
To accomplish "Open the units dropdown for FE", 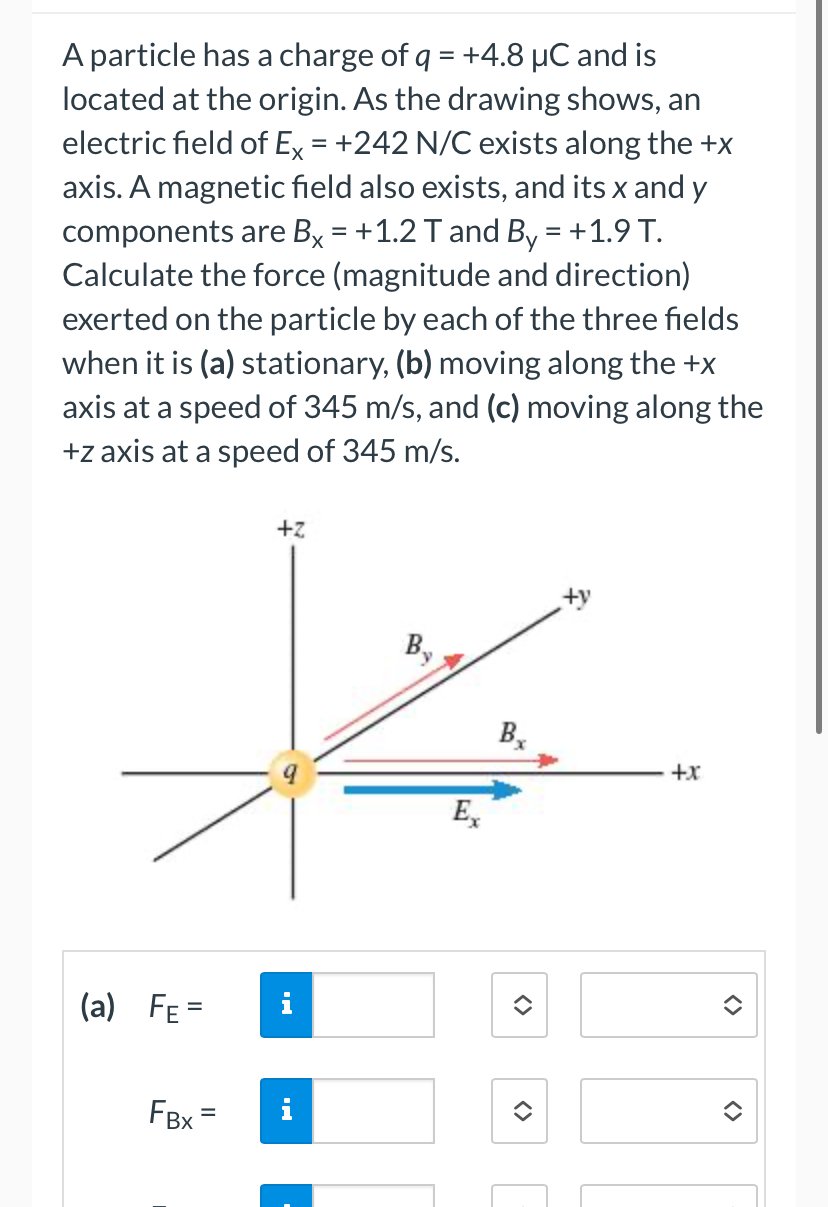I will pos(519,1005).
